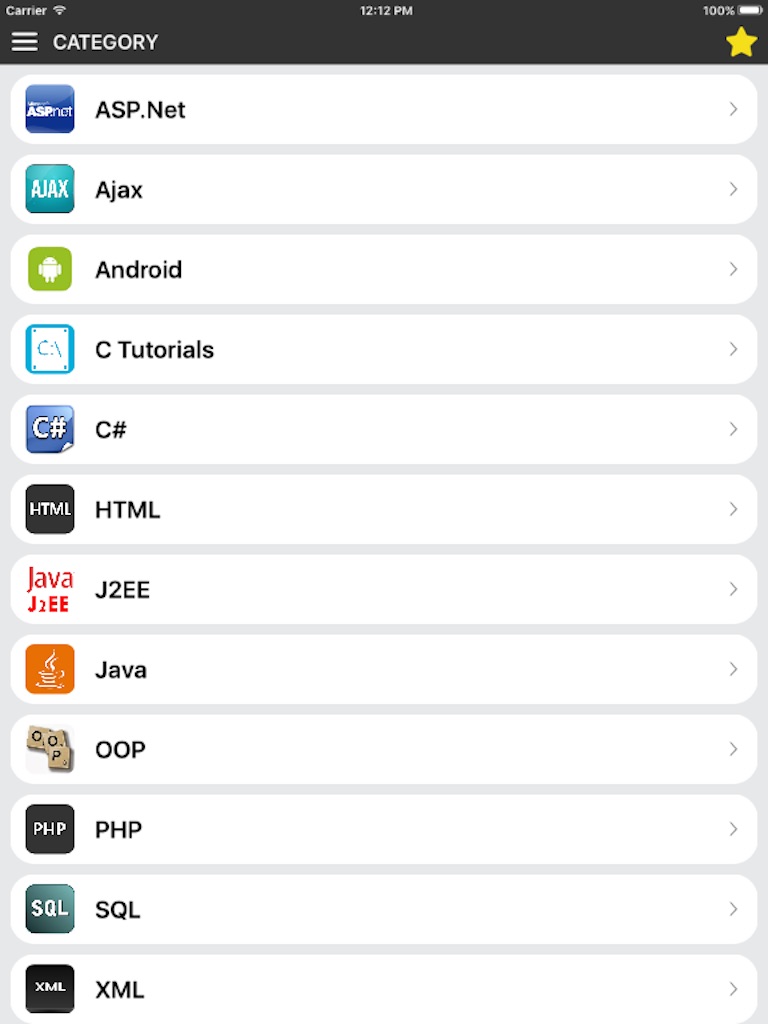The height and width of the screenshot is (1024, 768).
Task: Choose the Java category row
Action: tap(384, 669)
